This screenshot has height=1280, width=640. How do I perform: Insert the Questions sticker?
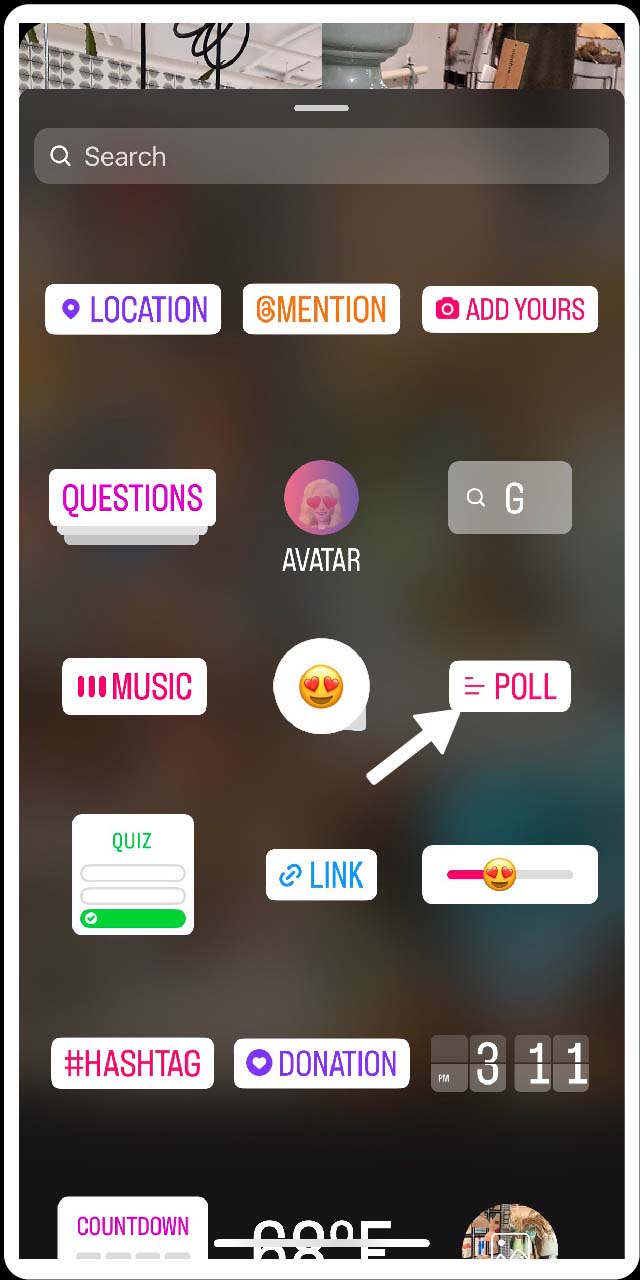click(132, 498)
